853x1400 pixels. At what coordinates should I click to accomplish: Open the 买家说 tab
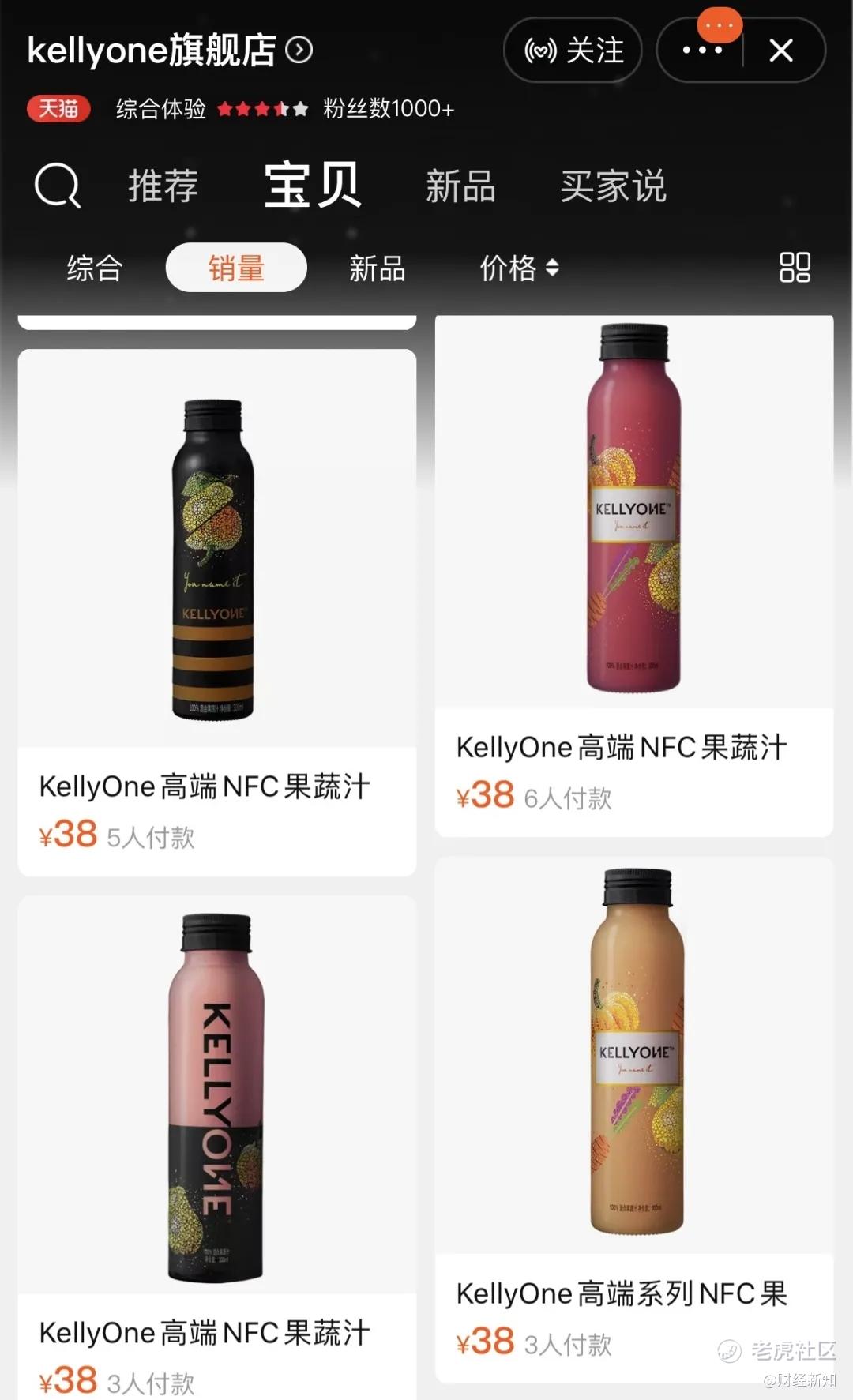tap(613, 186)
